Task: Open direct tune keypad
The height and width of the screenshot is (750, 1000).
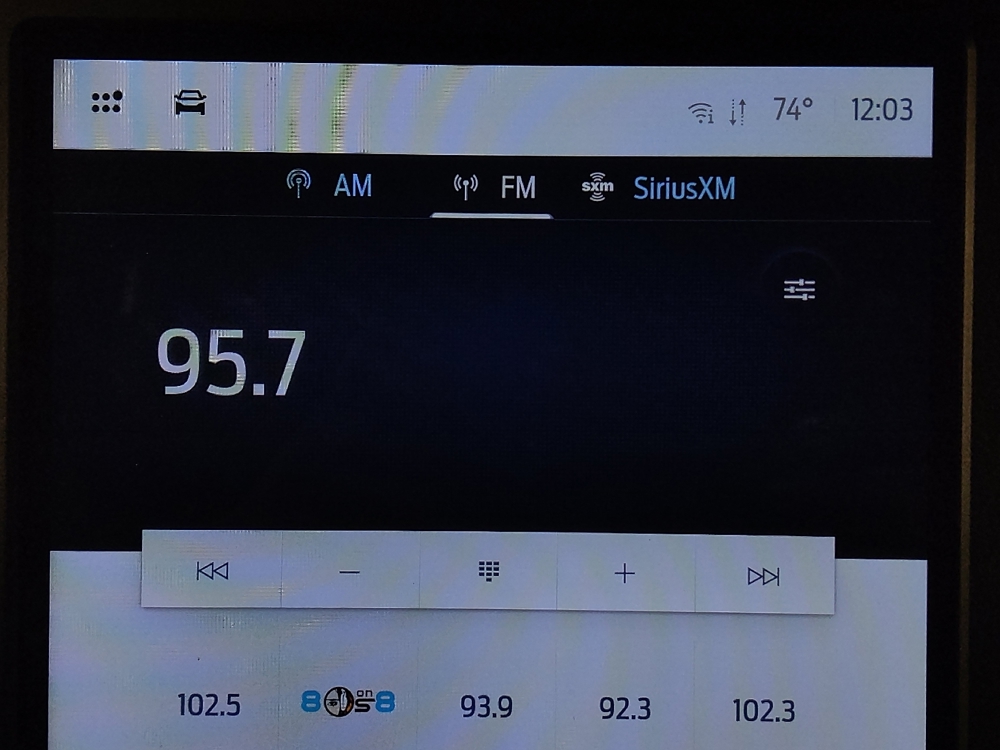Action: 488,572
